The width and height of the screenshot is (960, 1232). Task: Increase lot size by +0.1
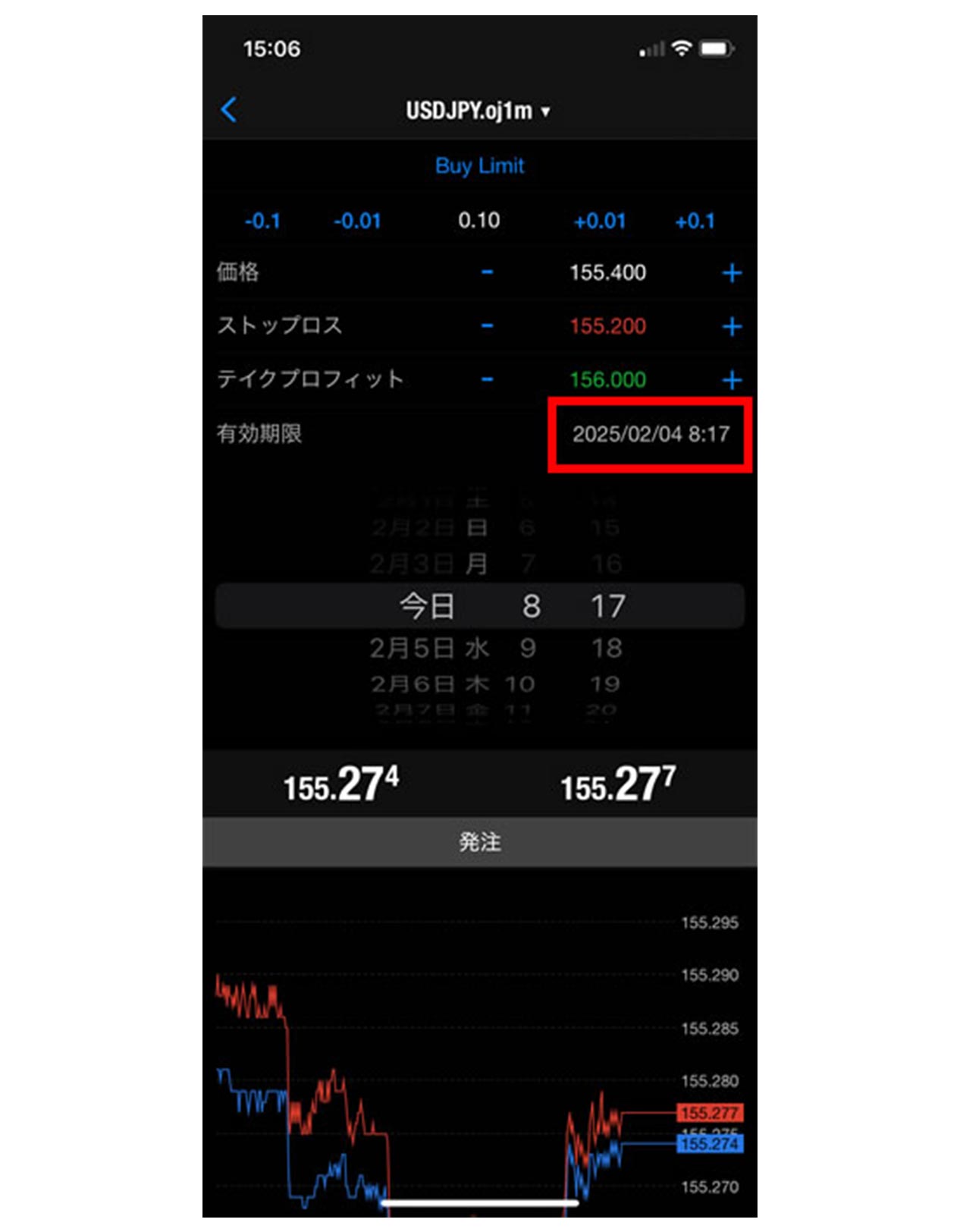coord(695,222)
